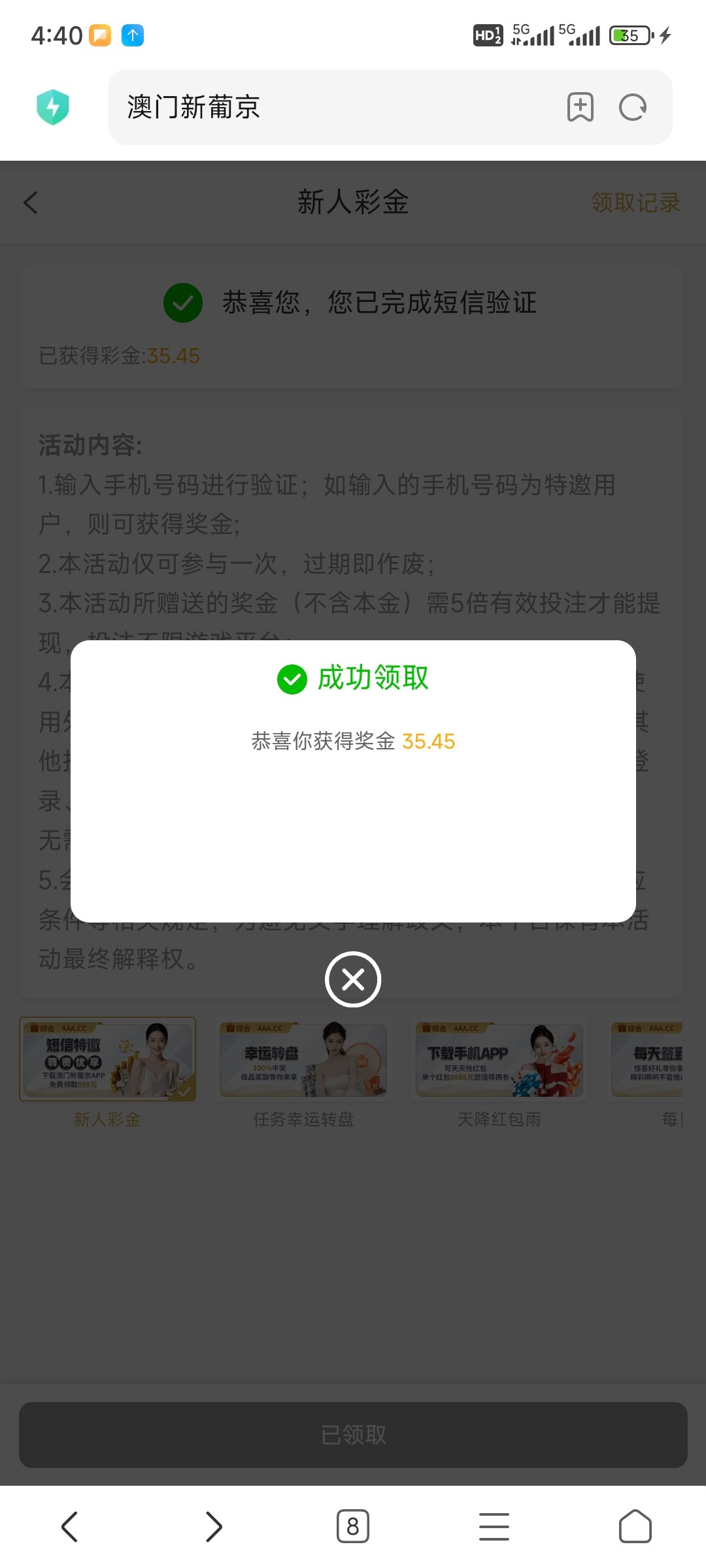
Task: Tap the browser security shield icon
Action: click(x=53, y=107)
